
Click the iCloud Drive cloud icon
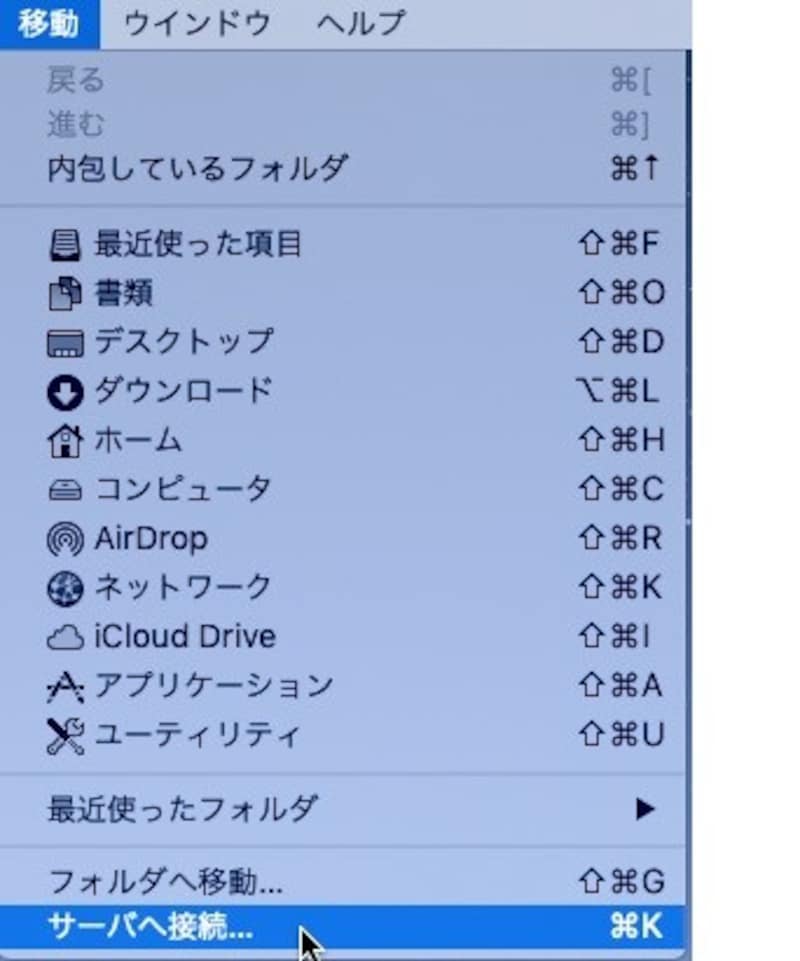tap(63, 636)
